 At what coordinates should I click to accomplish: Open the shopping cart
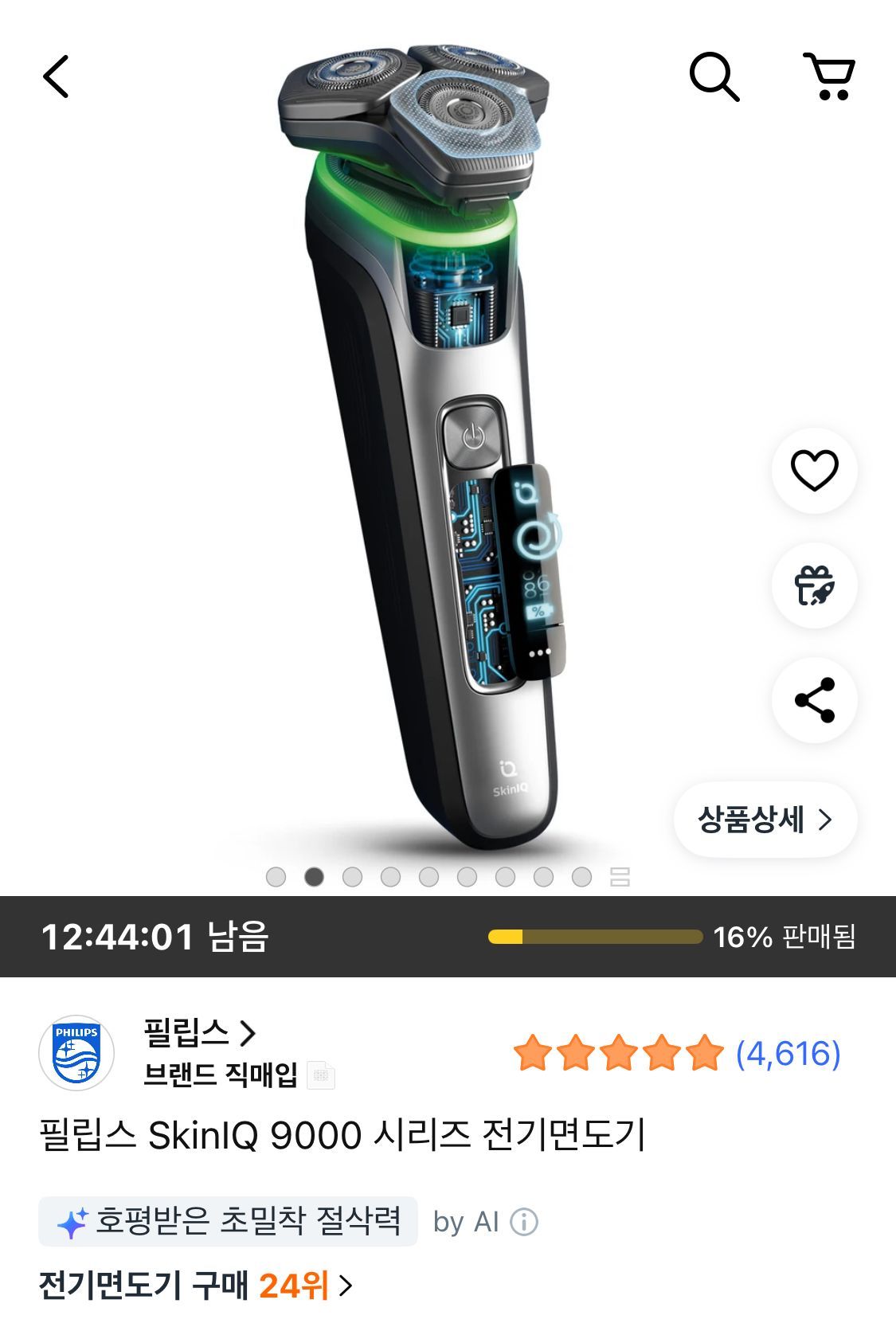tap(829, 76)
